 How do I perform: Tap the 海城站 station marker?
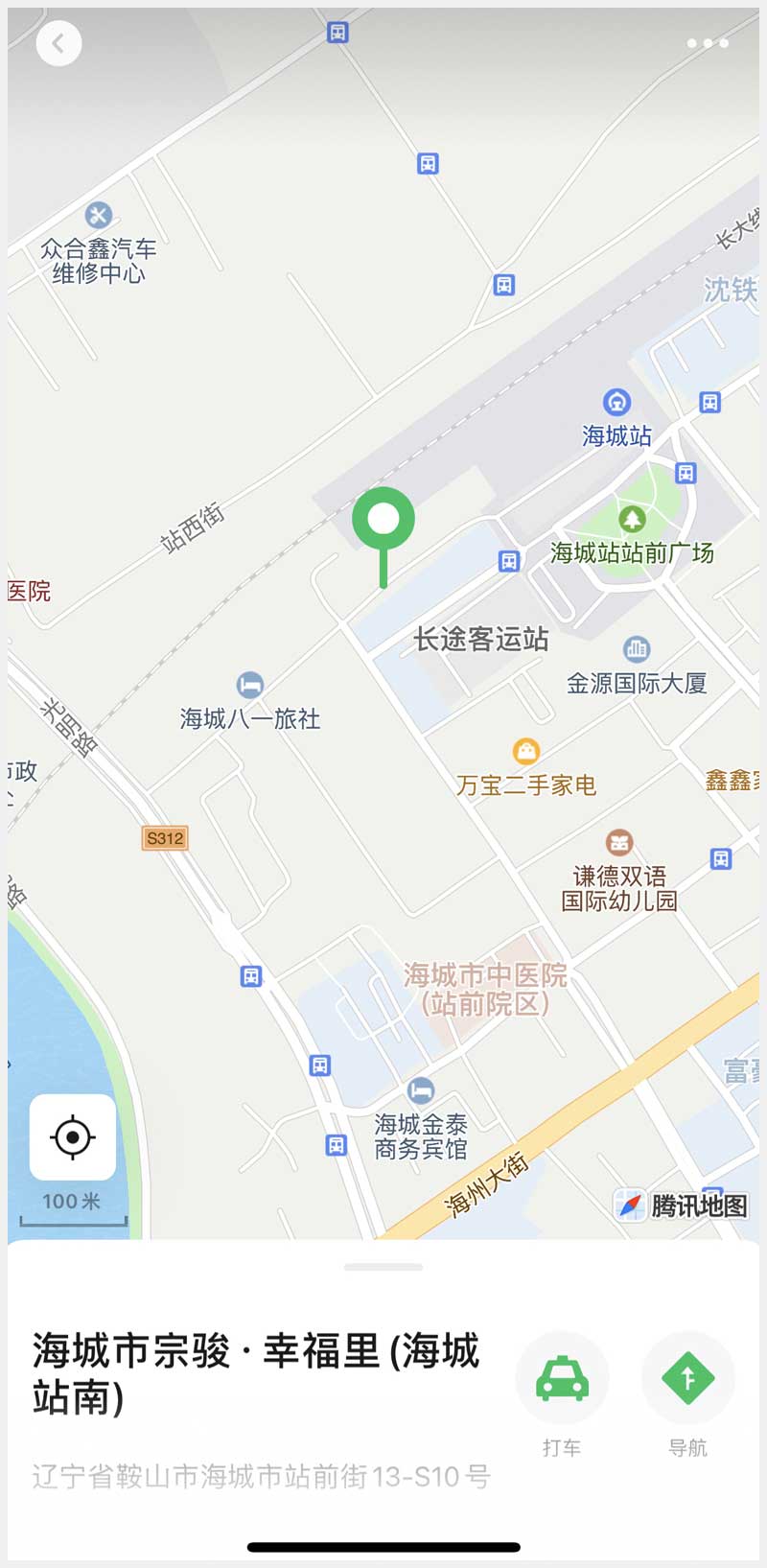(x=616, y=403)
